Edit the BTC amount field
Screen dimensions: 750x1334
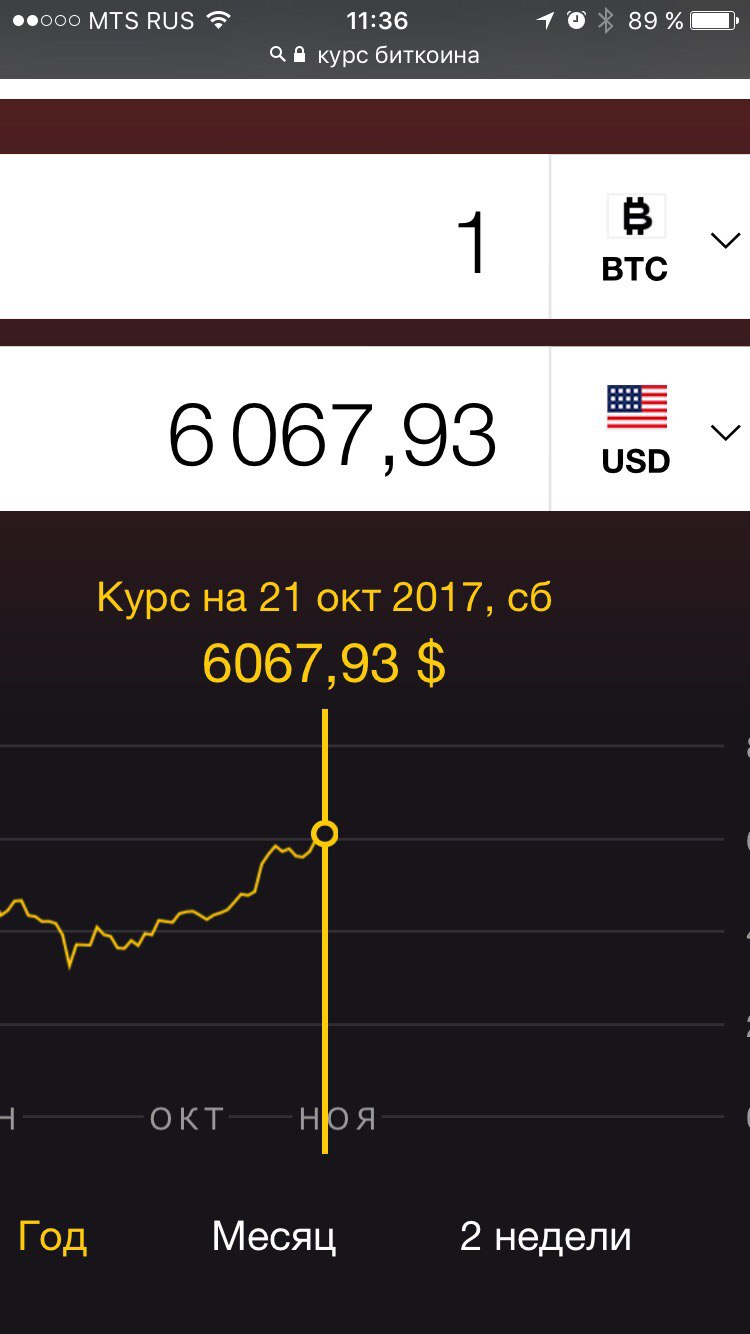(275, 237)
